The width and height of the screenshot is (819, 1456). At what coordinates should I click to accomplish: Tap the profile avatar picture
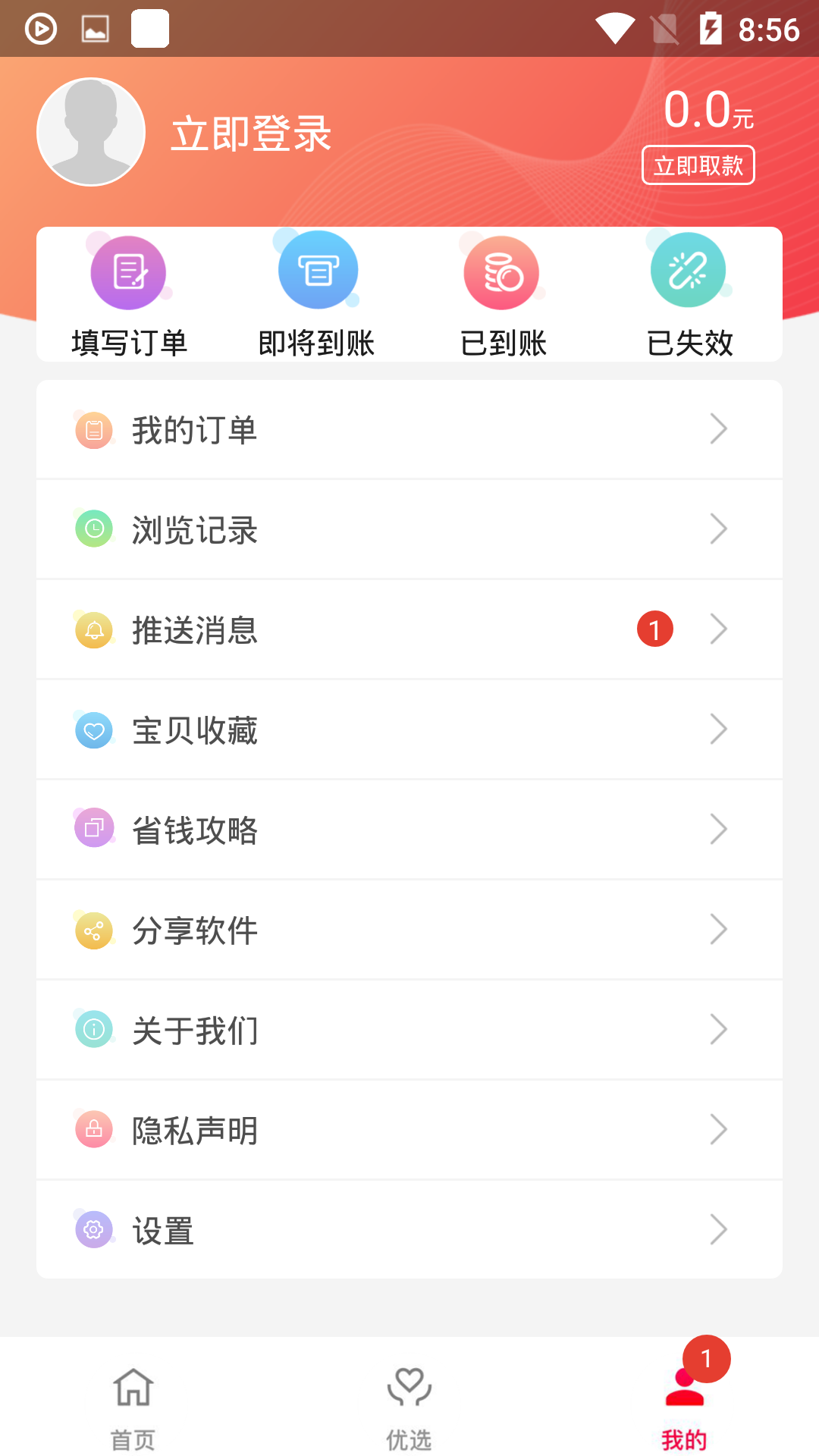point(91,132)
